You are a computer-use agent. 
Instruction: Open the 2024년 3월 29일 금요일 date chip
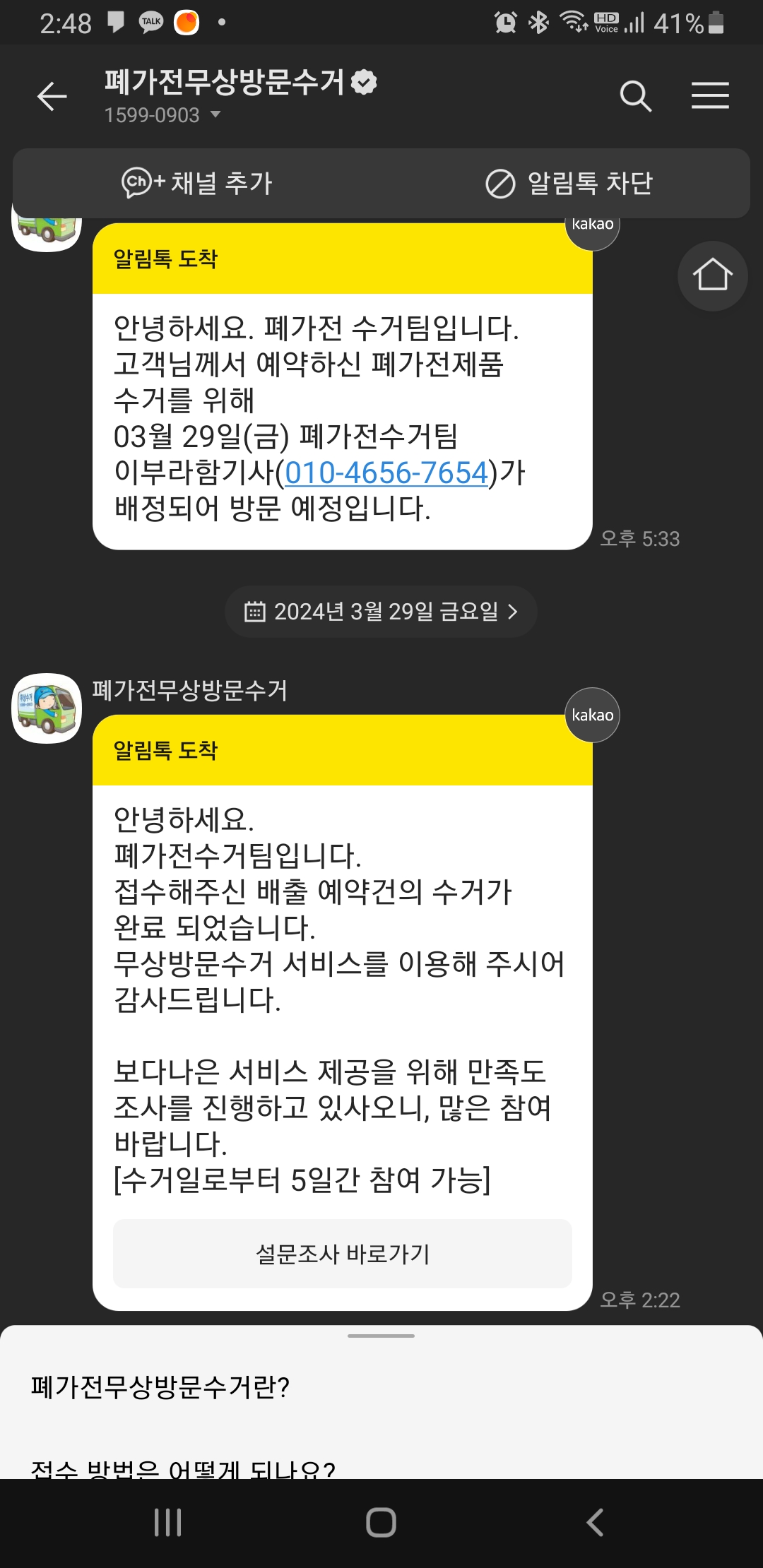click(x=381, y=611)
